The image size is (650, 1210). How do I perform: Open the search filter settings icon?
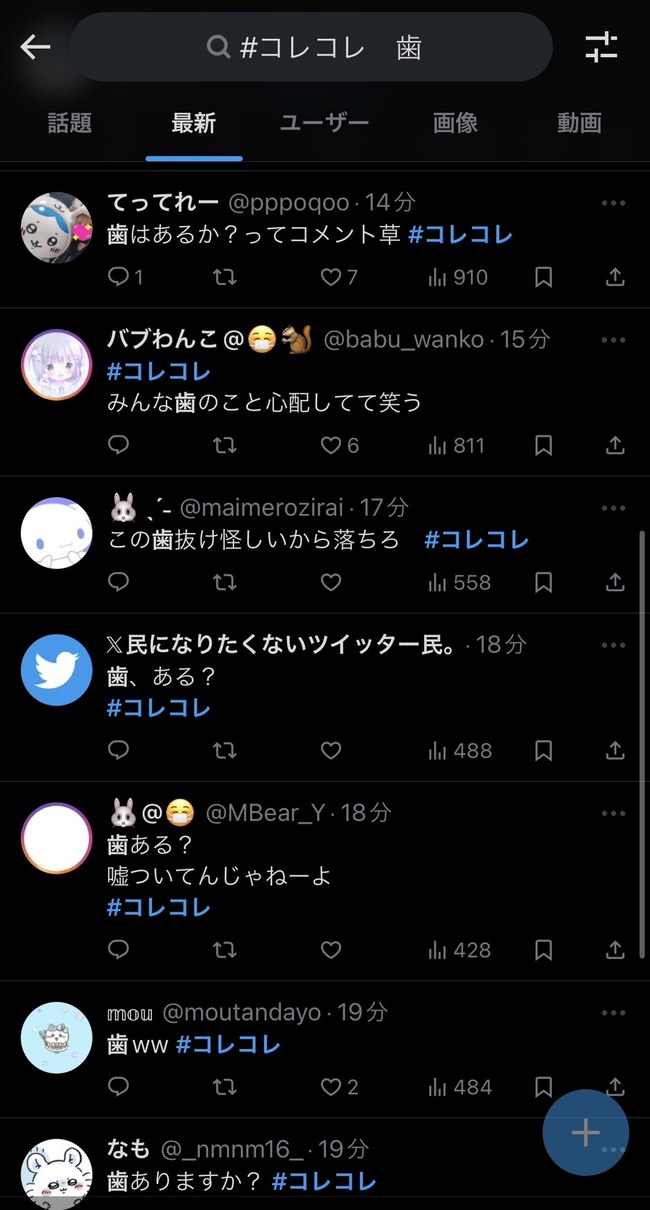(601, 47)
